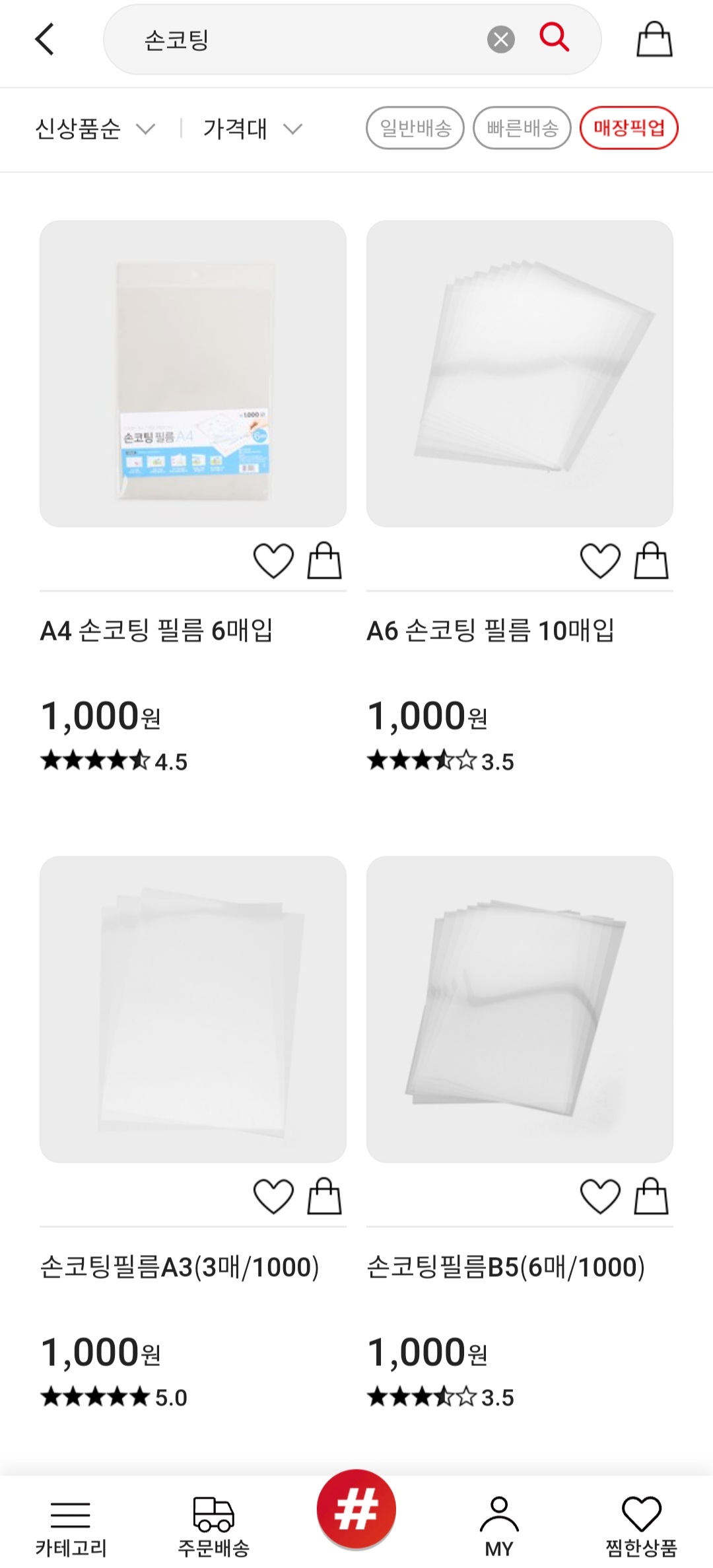Put 손코팅필름B5 in the shopping bag
The width and height of the screenshot is (713, 1568).
pyautogui.click(x=651, y=1197)
